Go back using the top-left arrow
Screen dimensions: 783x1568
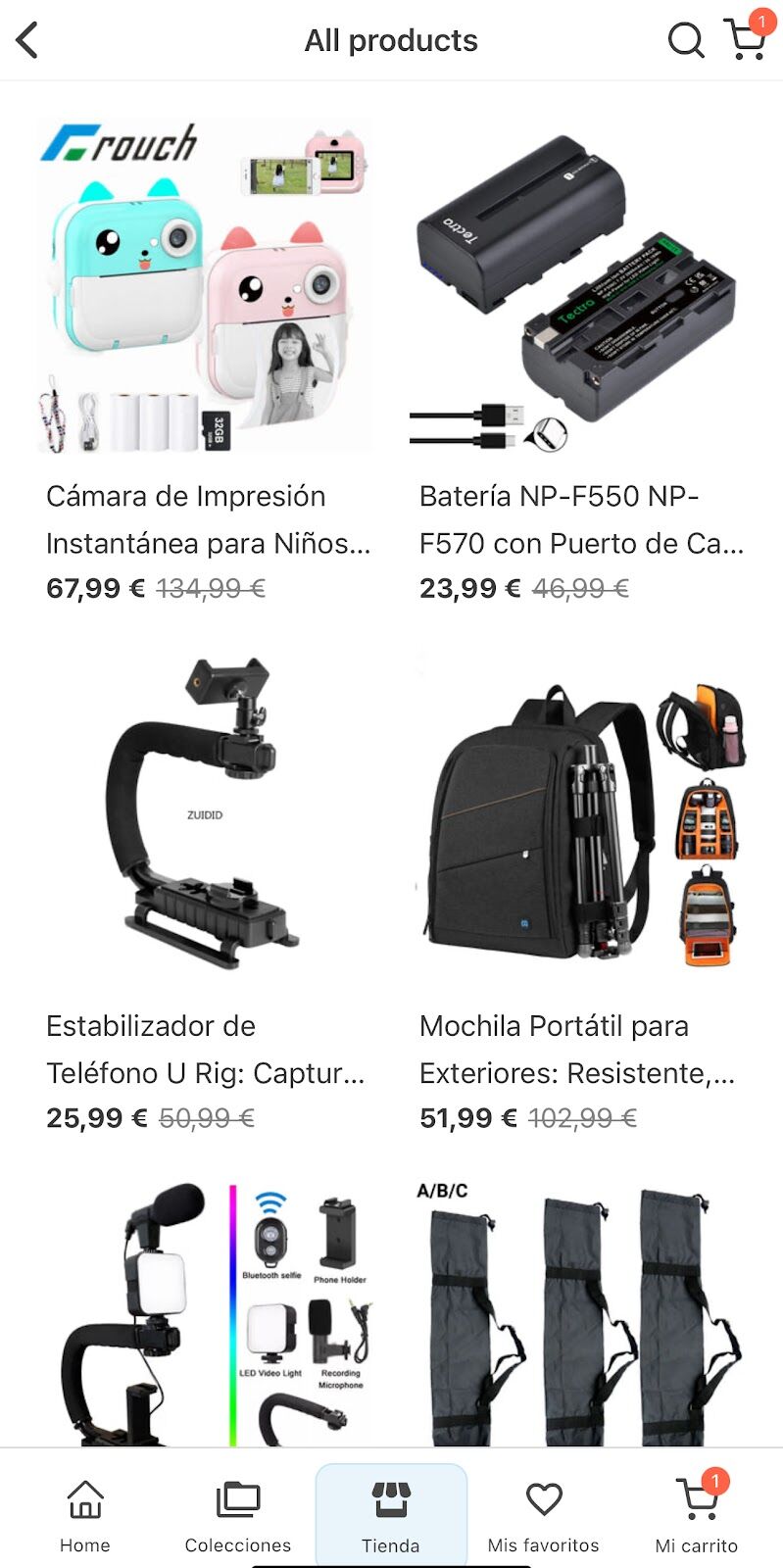(x=27, y=40)
